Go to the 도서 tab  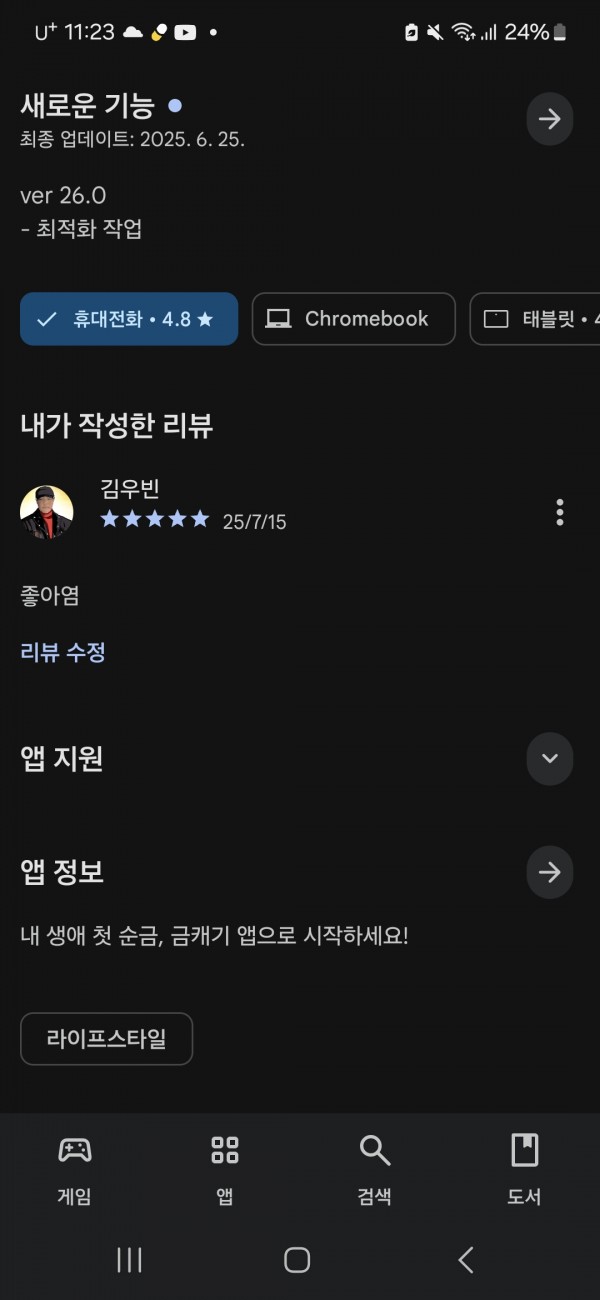coord(525,1170)
